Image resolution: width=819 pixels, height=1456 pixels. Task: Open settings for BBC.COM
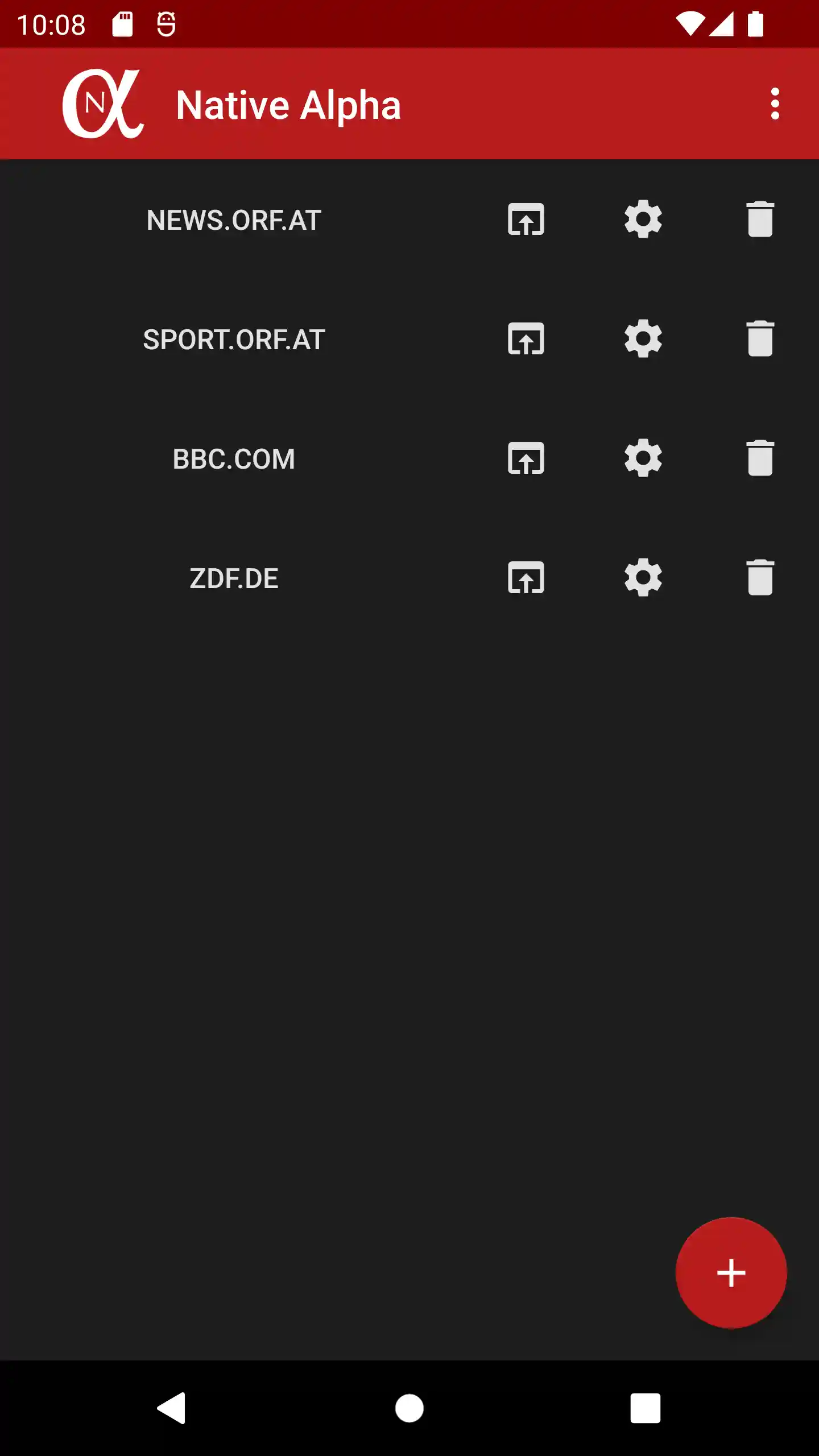click(x=642, y=459)
